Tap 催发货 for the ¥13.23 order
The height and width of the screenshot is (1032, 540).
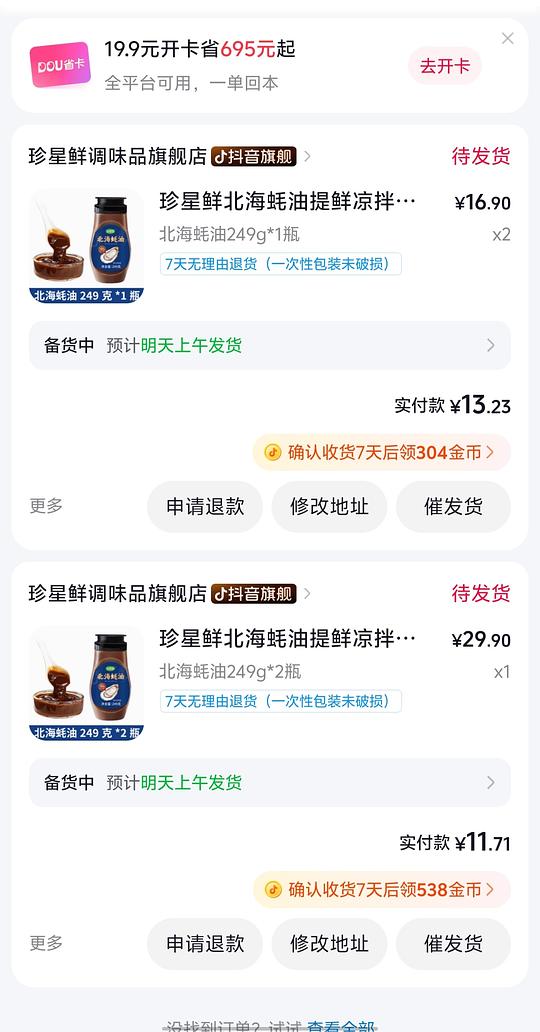pos(453,506)
